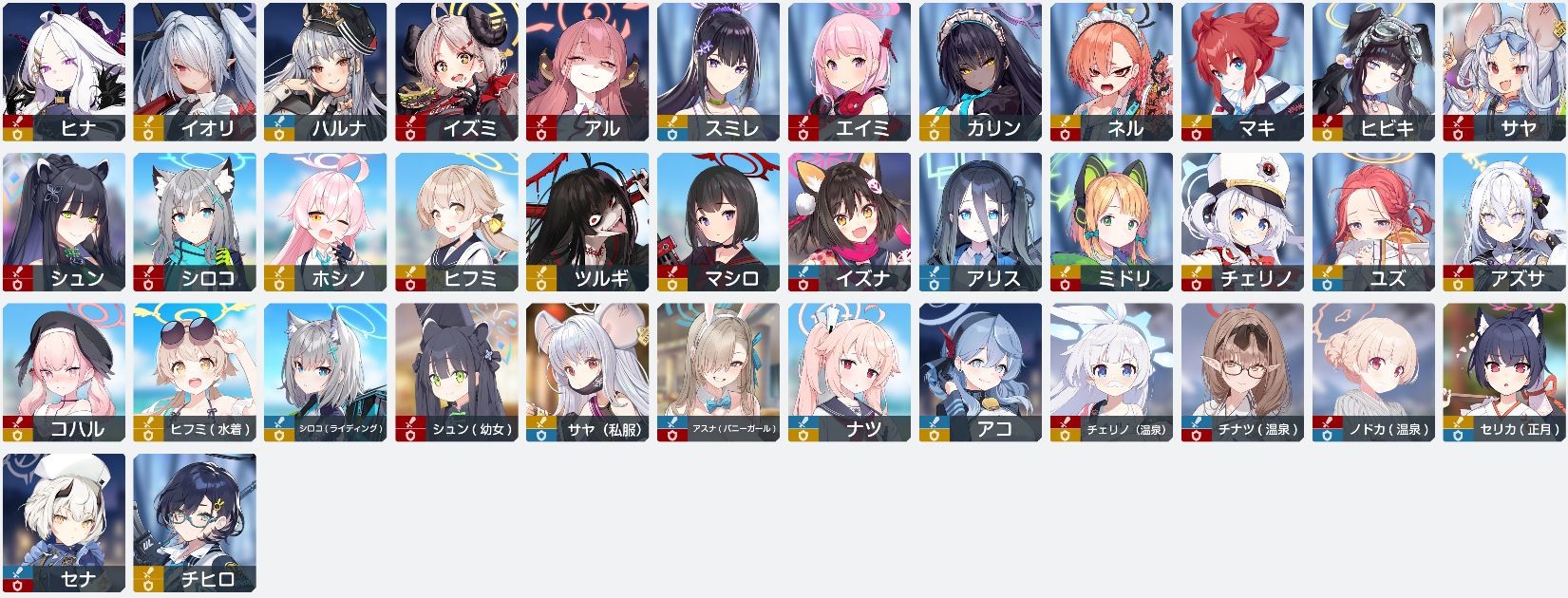
Task: Open the アズサ character card
Action: click(1505, 221)
